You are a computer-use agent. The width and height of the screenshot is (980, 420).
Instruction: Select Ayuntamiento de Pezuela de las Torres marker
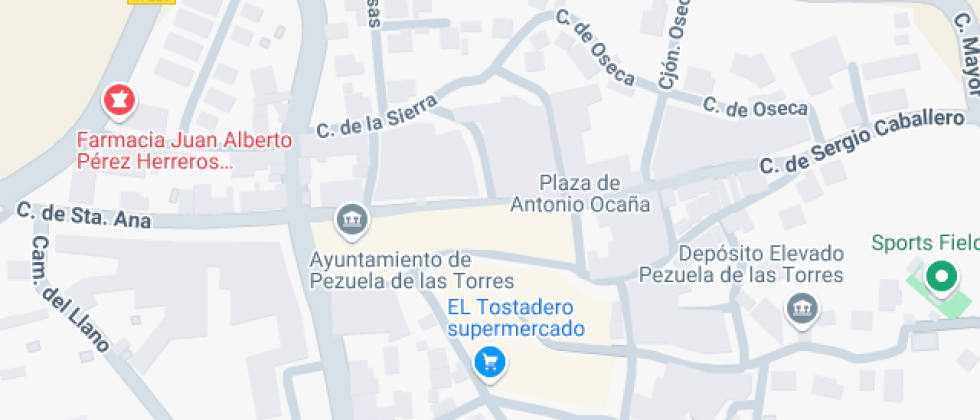[351, 219]
